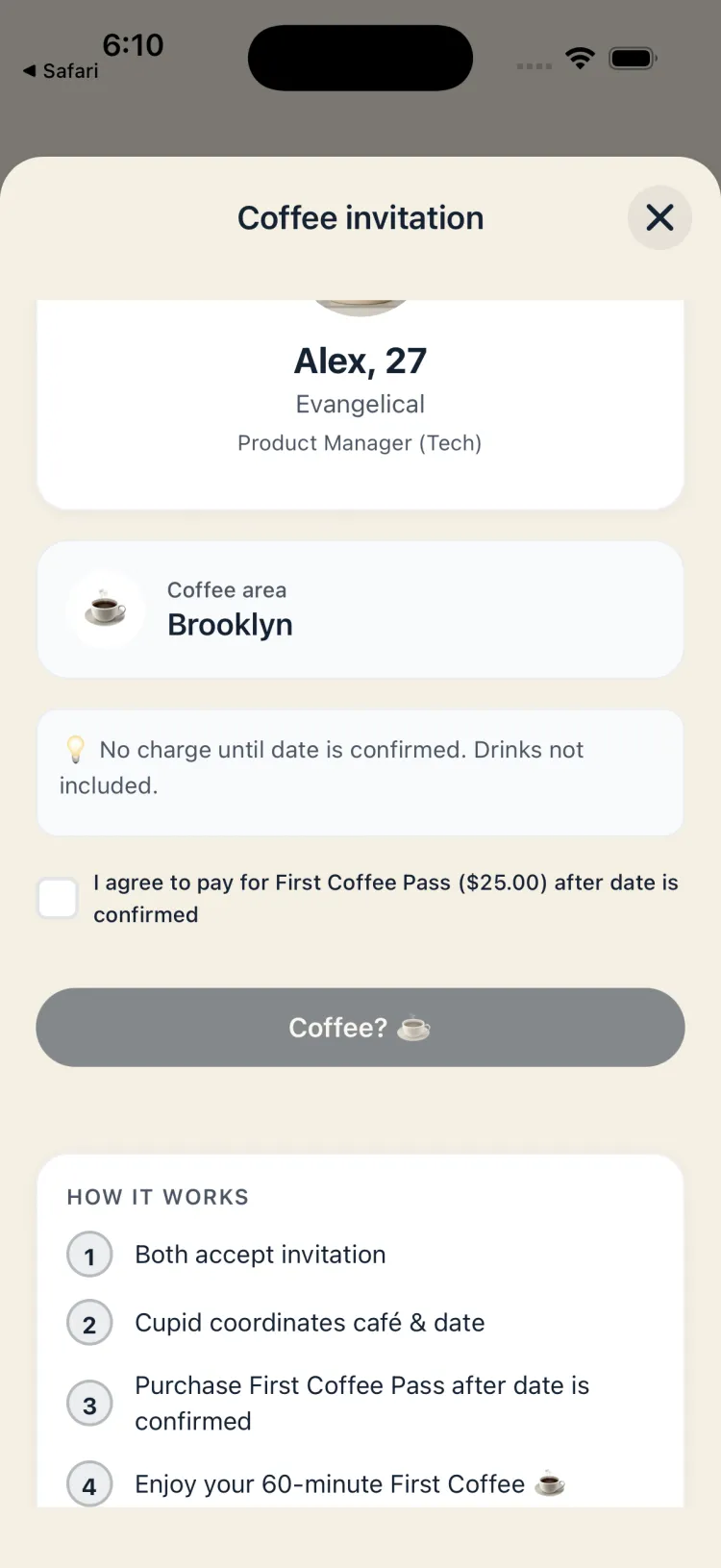
Task: Click the coffee cup icon beside Brooklyn
Action: click(105, 609)
